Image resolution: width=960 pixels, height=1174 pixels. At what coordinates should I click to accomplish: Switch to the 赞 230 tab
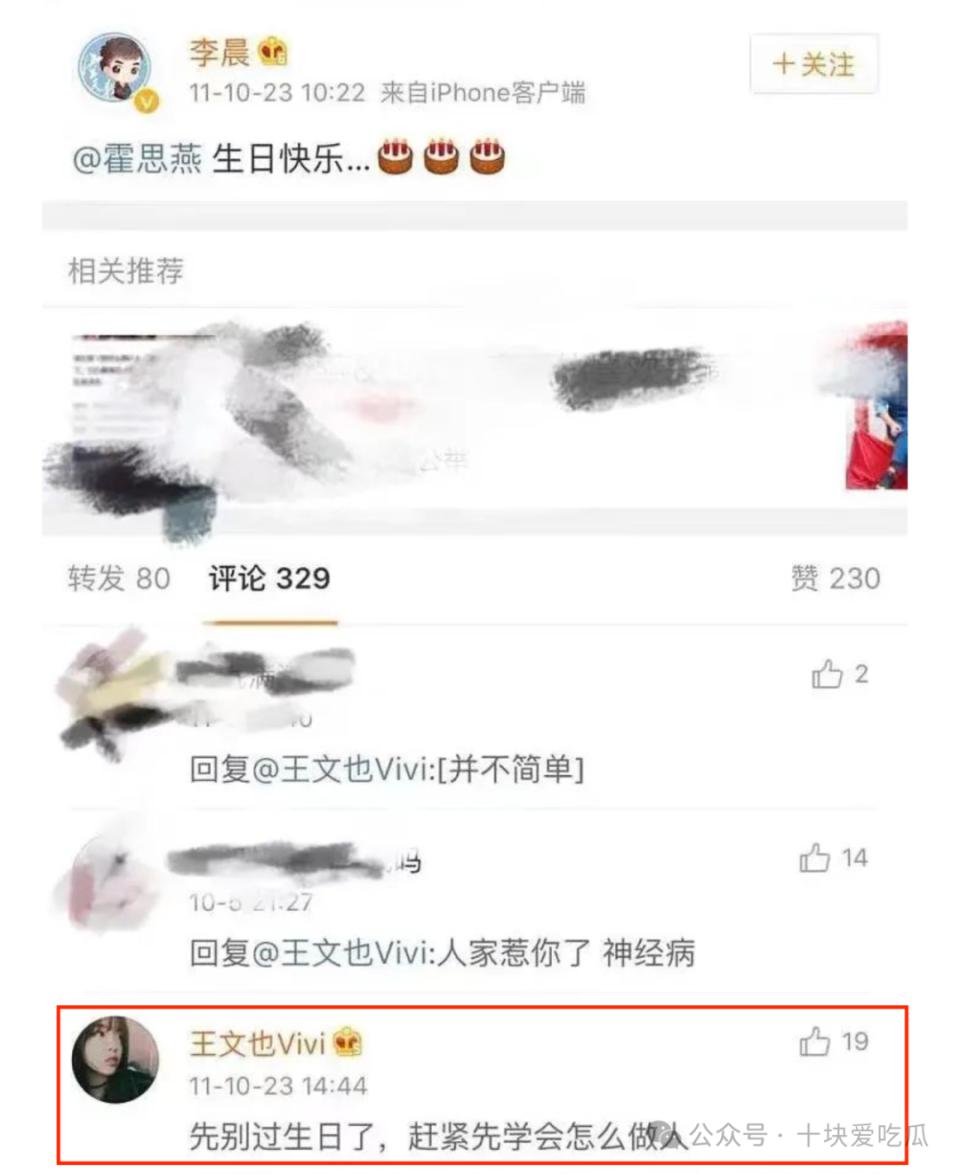pyautogui.click(x=835, y=578)
